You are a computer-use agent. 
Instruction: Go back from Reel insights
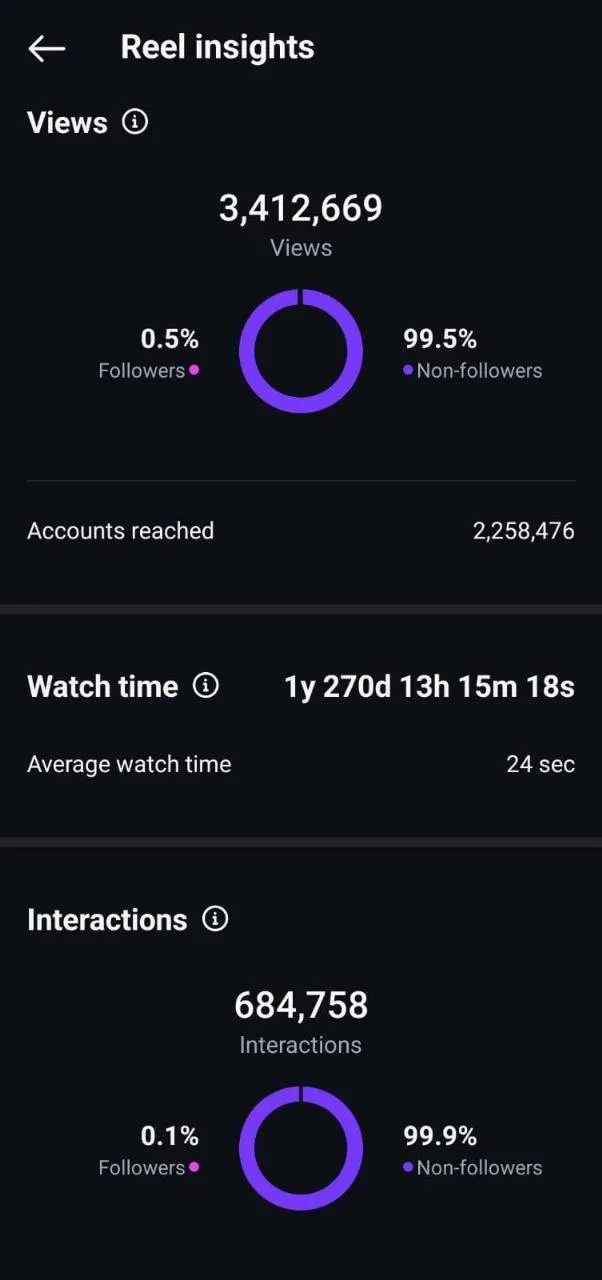[x=46, y=48]
